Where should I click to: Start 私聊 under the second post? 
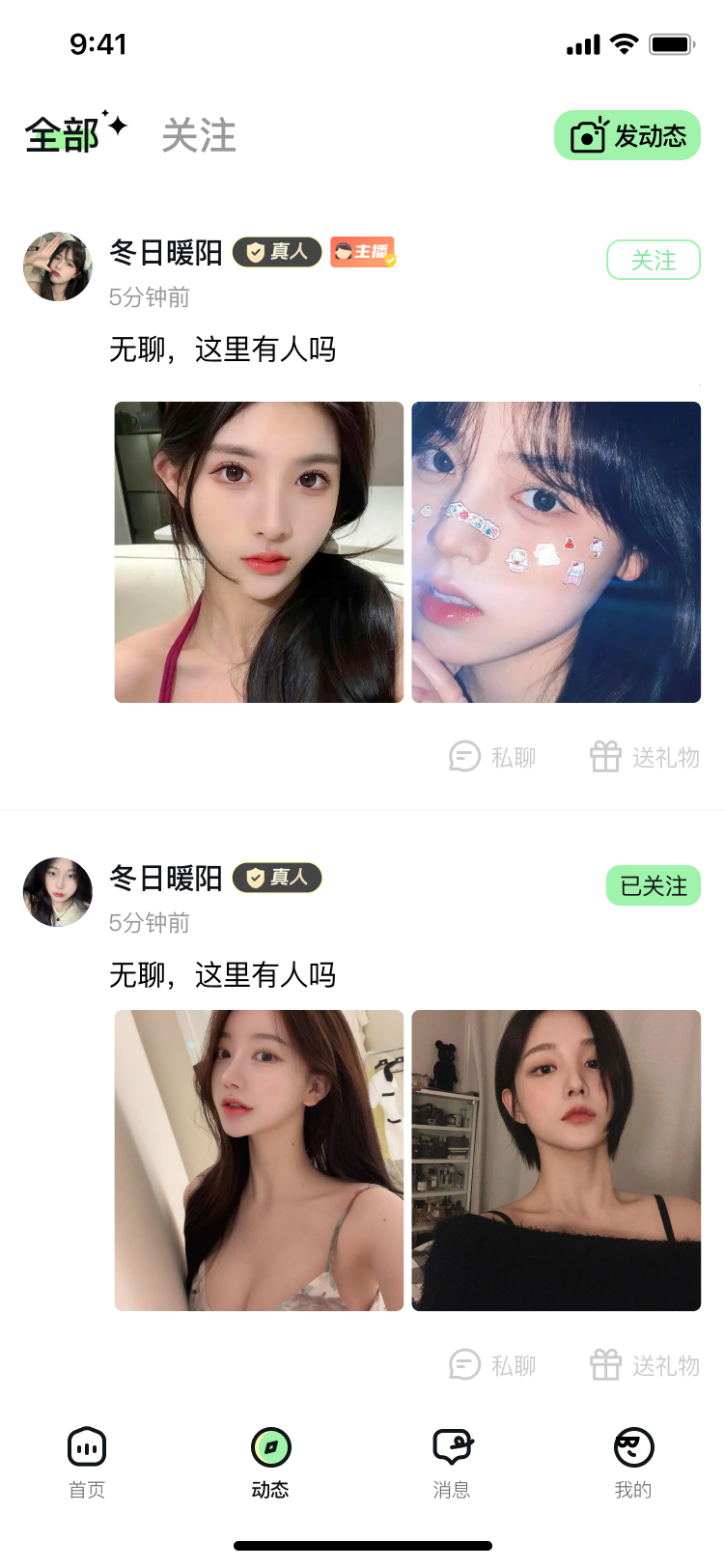pos(493,1365)
